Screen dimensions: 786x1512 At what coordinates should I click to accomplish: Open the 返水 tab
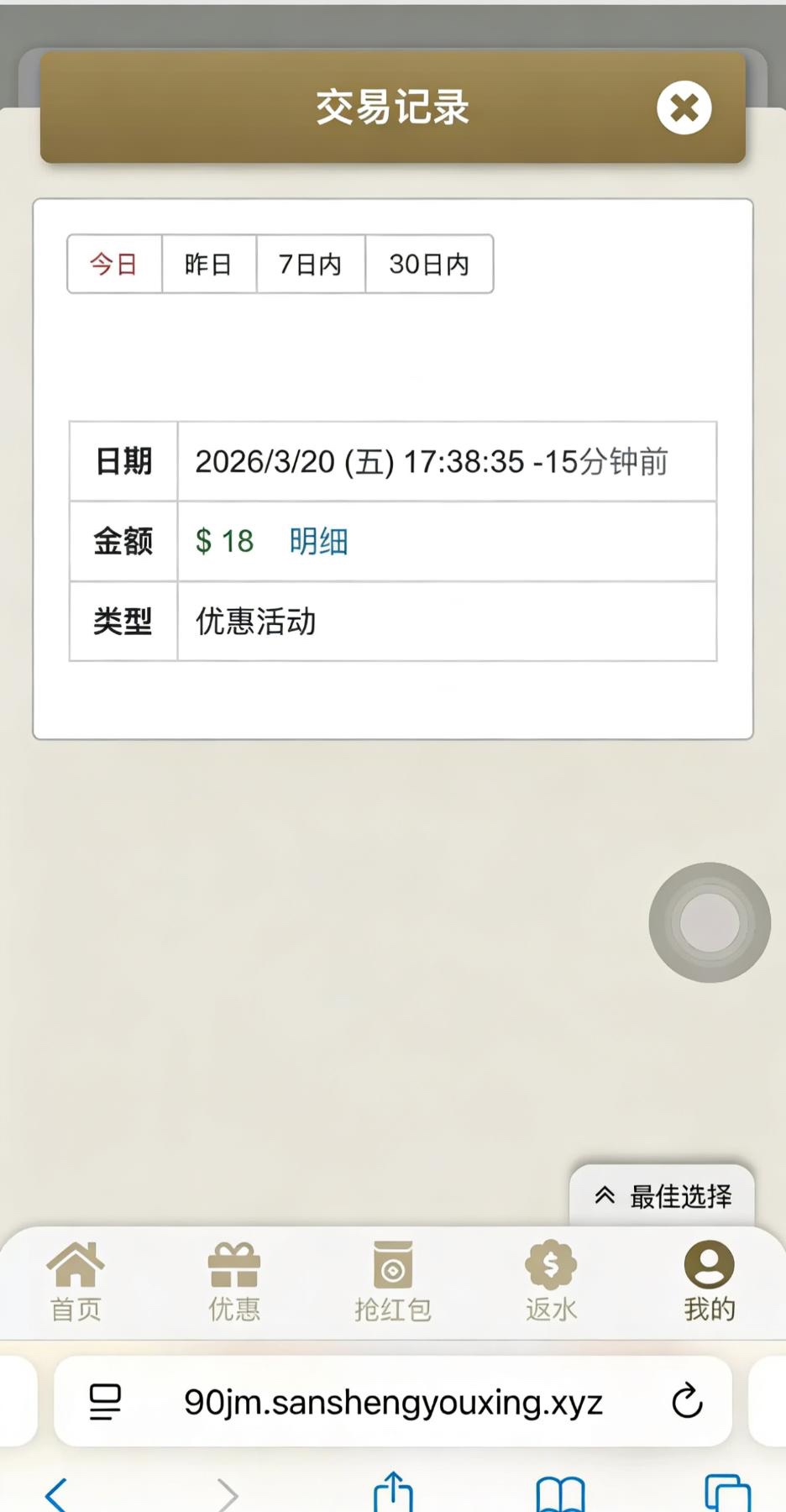[x=551, y=1282]
